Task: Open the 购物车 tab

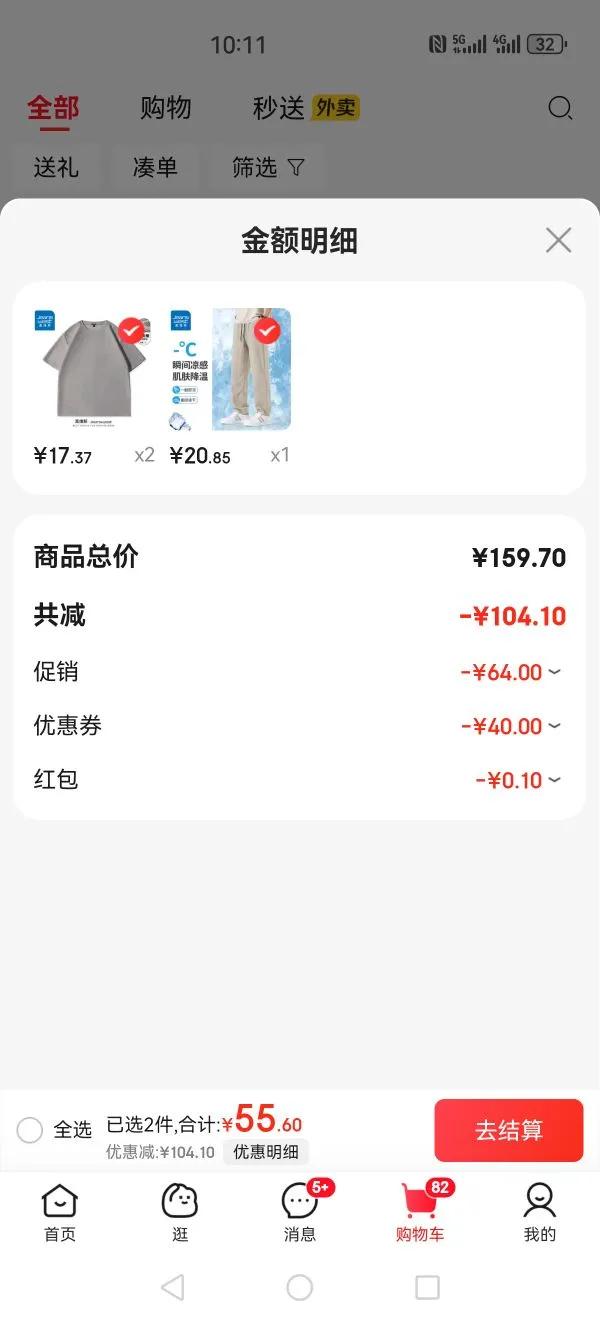Action: tap(420, 1212)
